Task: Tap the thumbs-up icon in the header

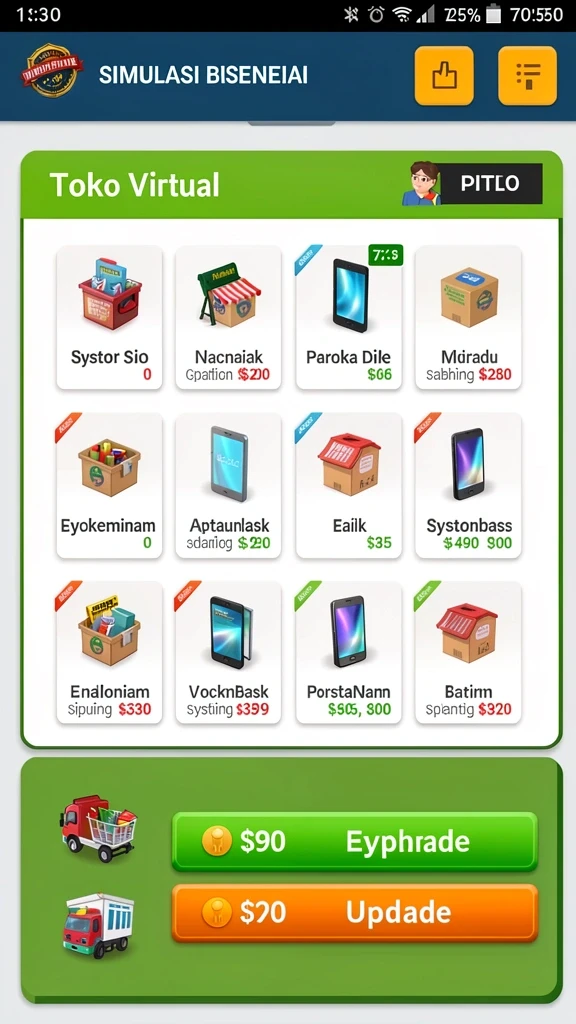Action: click(444, 76)
